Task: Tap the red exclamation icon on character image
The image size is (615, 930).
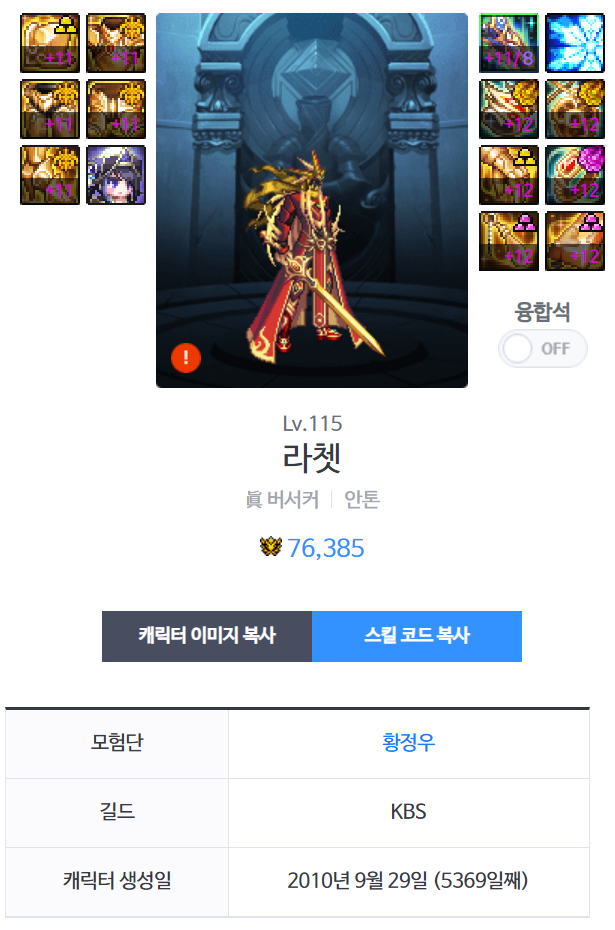Action: click(x=186, y=357)
